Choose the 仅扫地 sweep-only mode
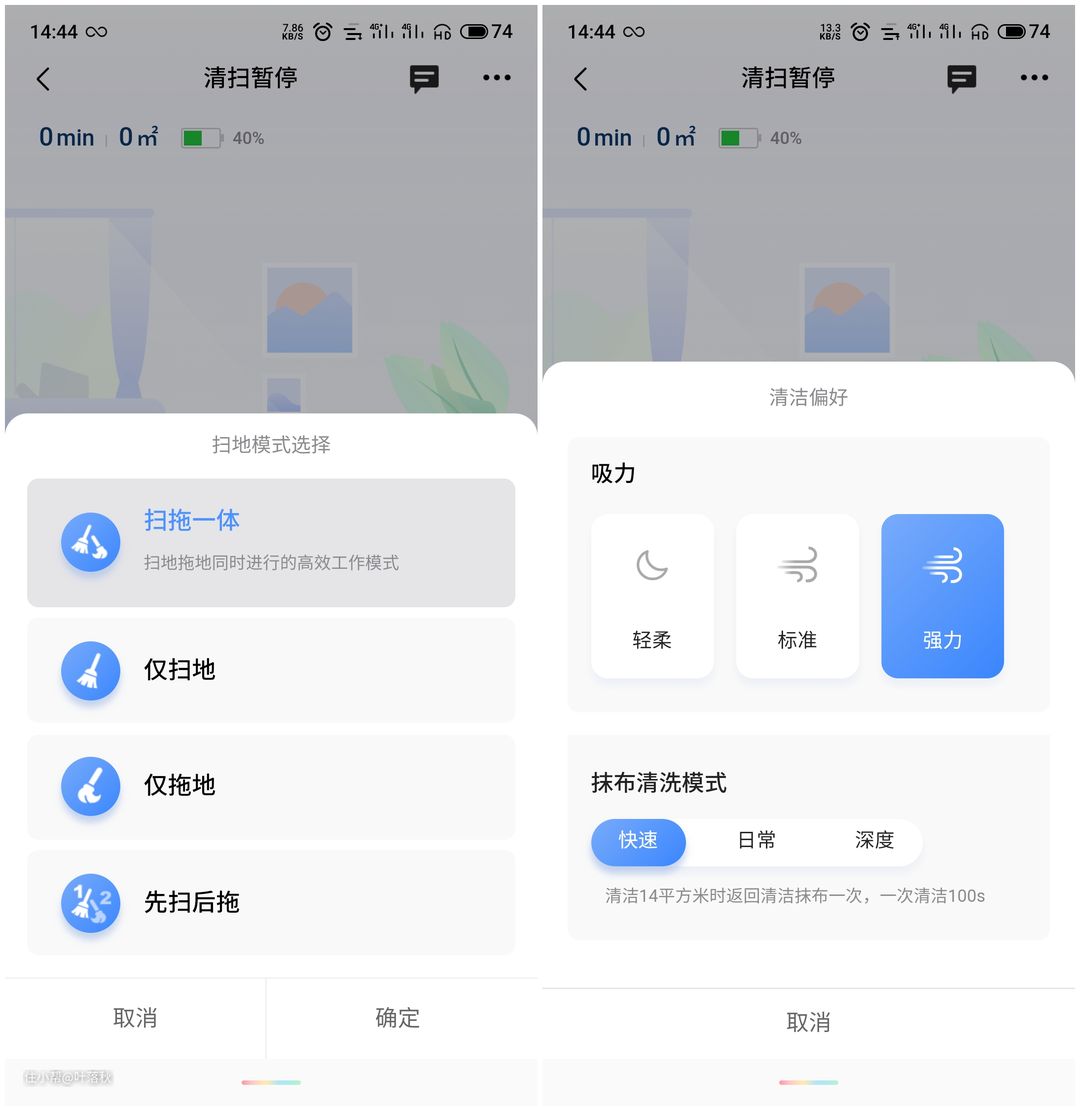 [271, 670]
